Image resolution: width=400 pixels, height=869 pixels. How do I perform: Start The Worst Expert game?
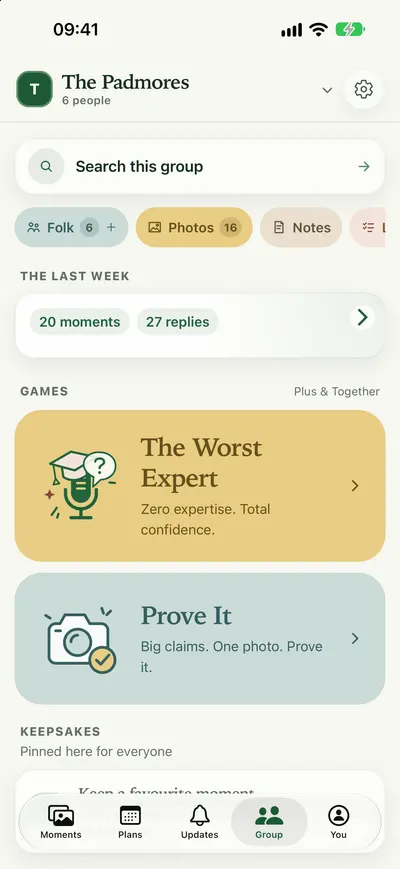200,486
